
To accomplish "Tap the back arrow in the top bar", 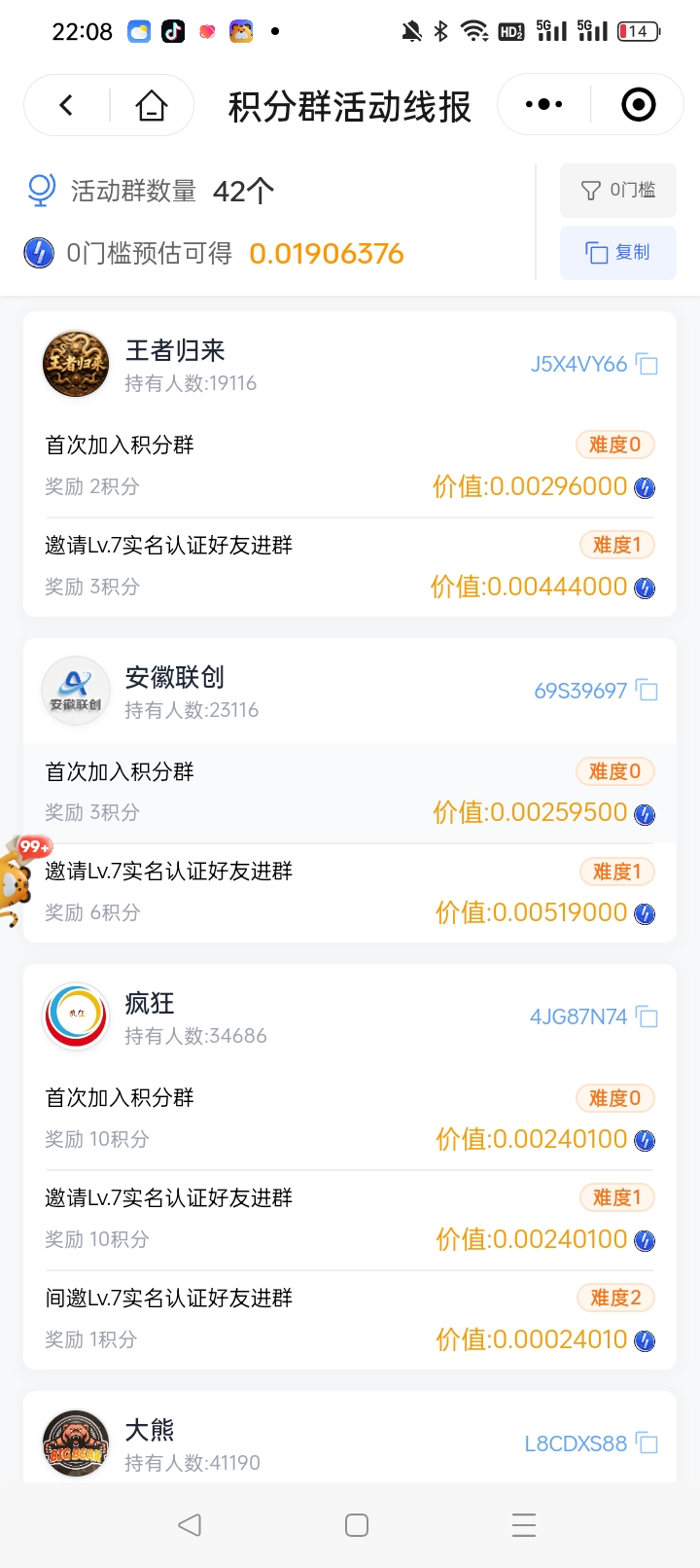I will pos(65,104).
